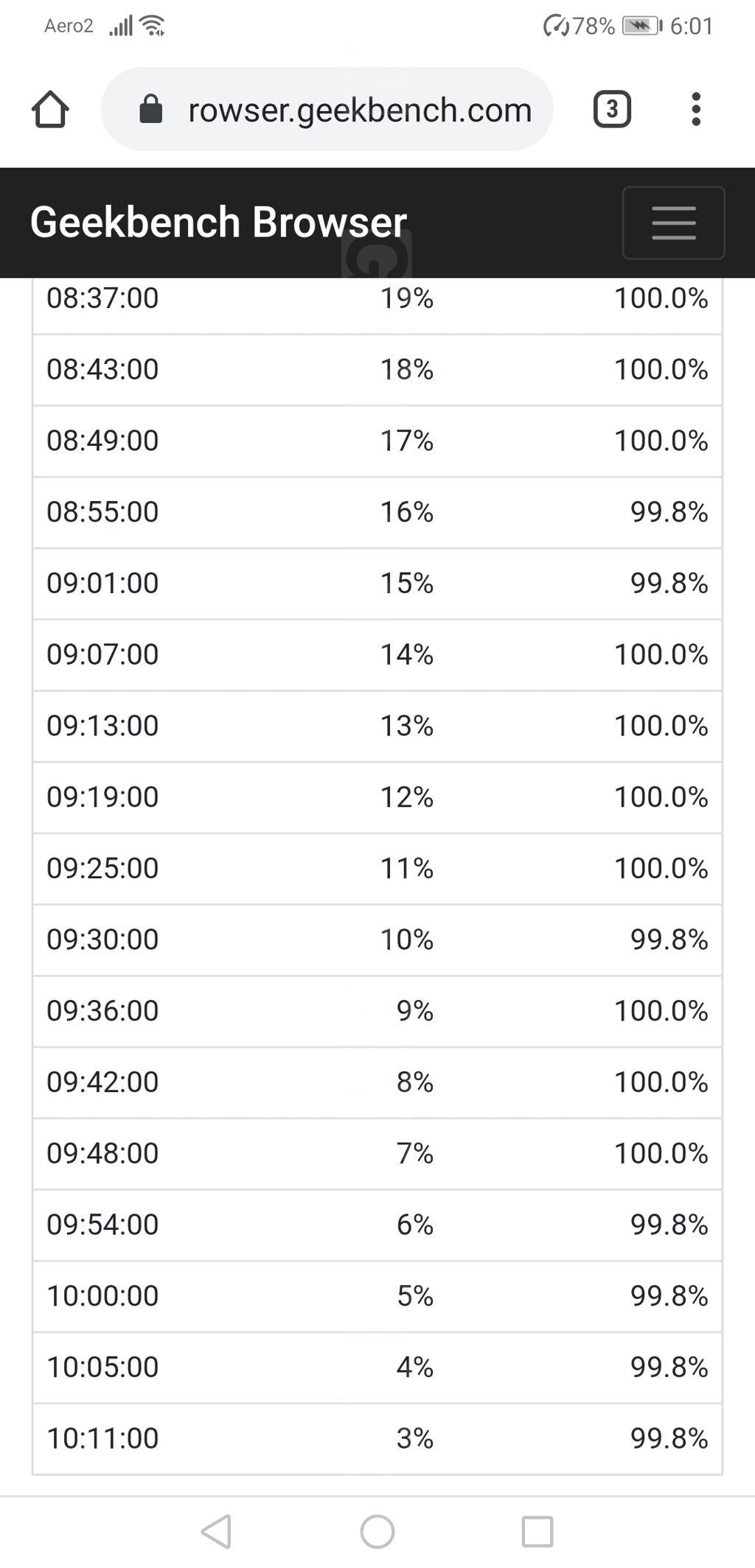Go back using the system back button
755x1568 pixels.
pos(217,1531)
